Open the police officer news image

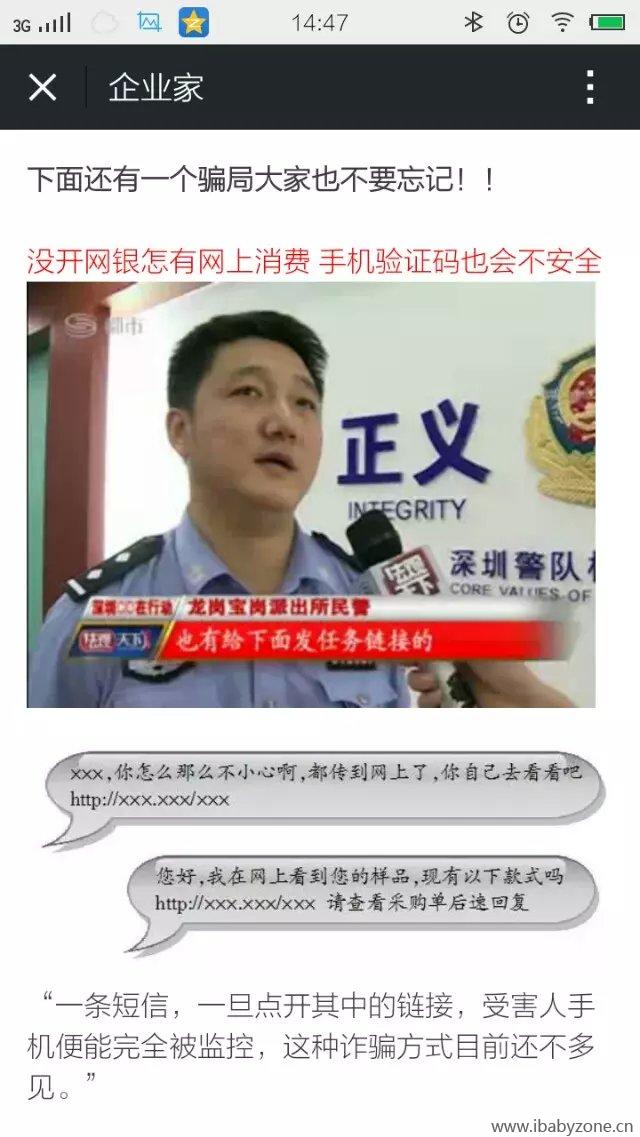click(x=311, y=494)
